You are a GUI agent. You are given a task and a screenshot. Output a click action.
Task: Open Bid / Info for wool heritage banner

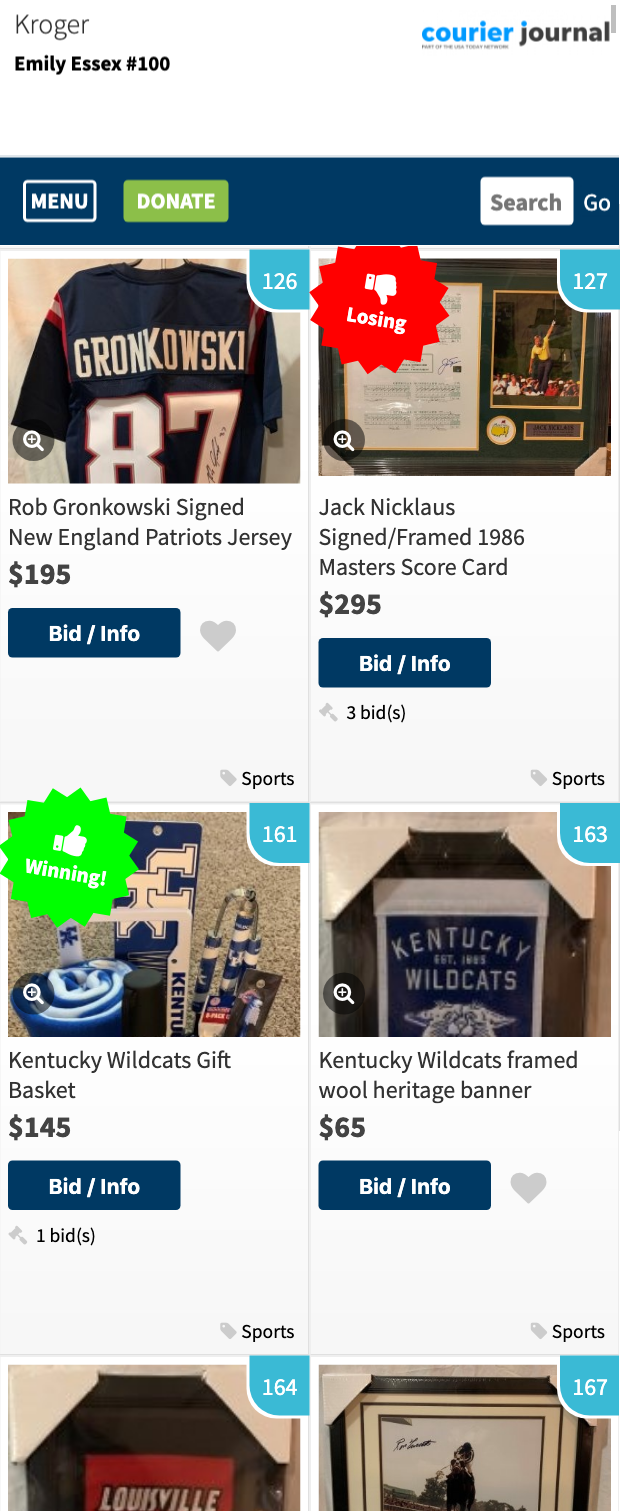click(x=404, y=1186)
